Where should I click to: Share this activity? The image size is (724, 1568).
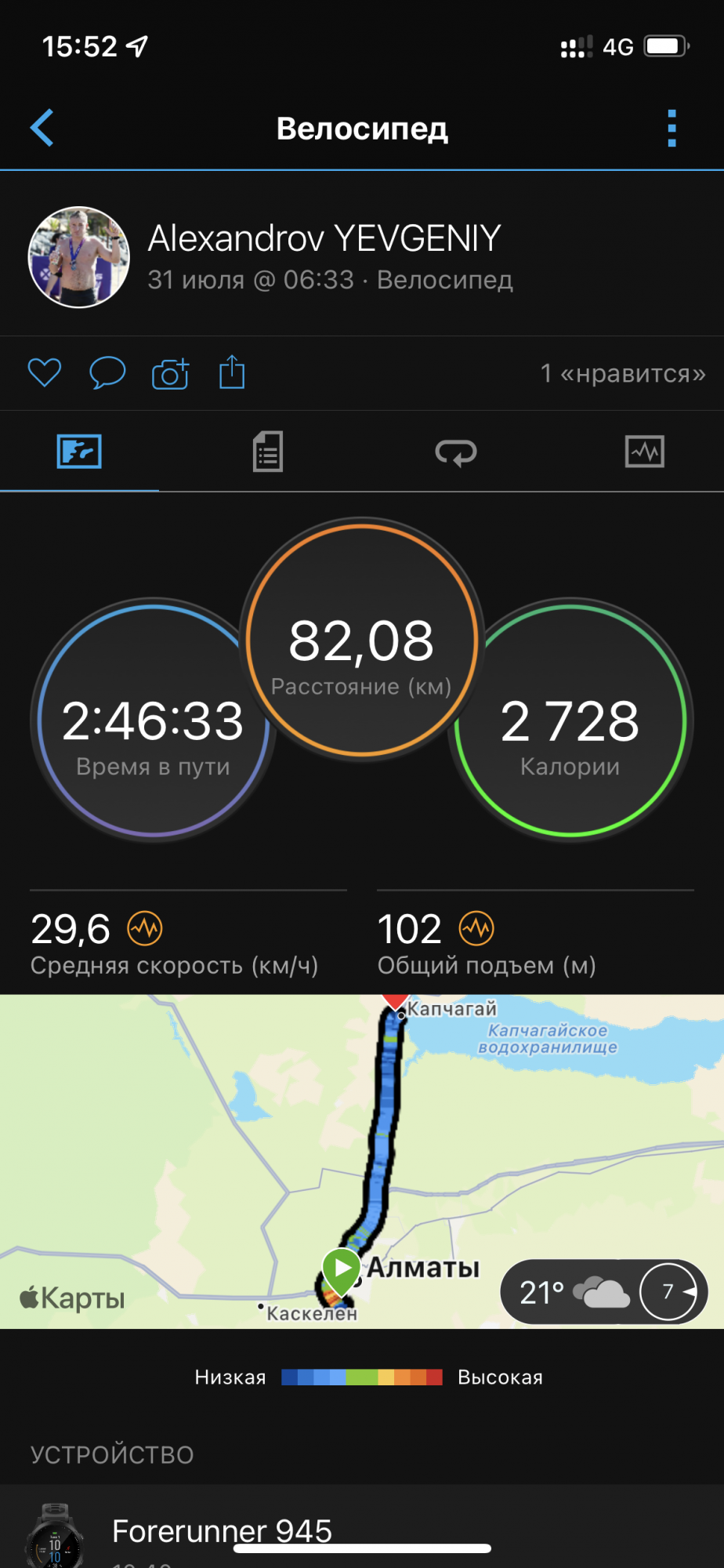[x=232, y=372]
